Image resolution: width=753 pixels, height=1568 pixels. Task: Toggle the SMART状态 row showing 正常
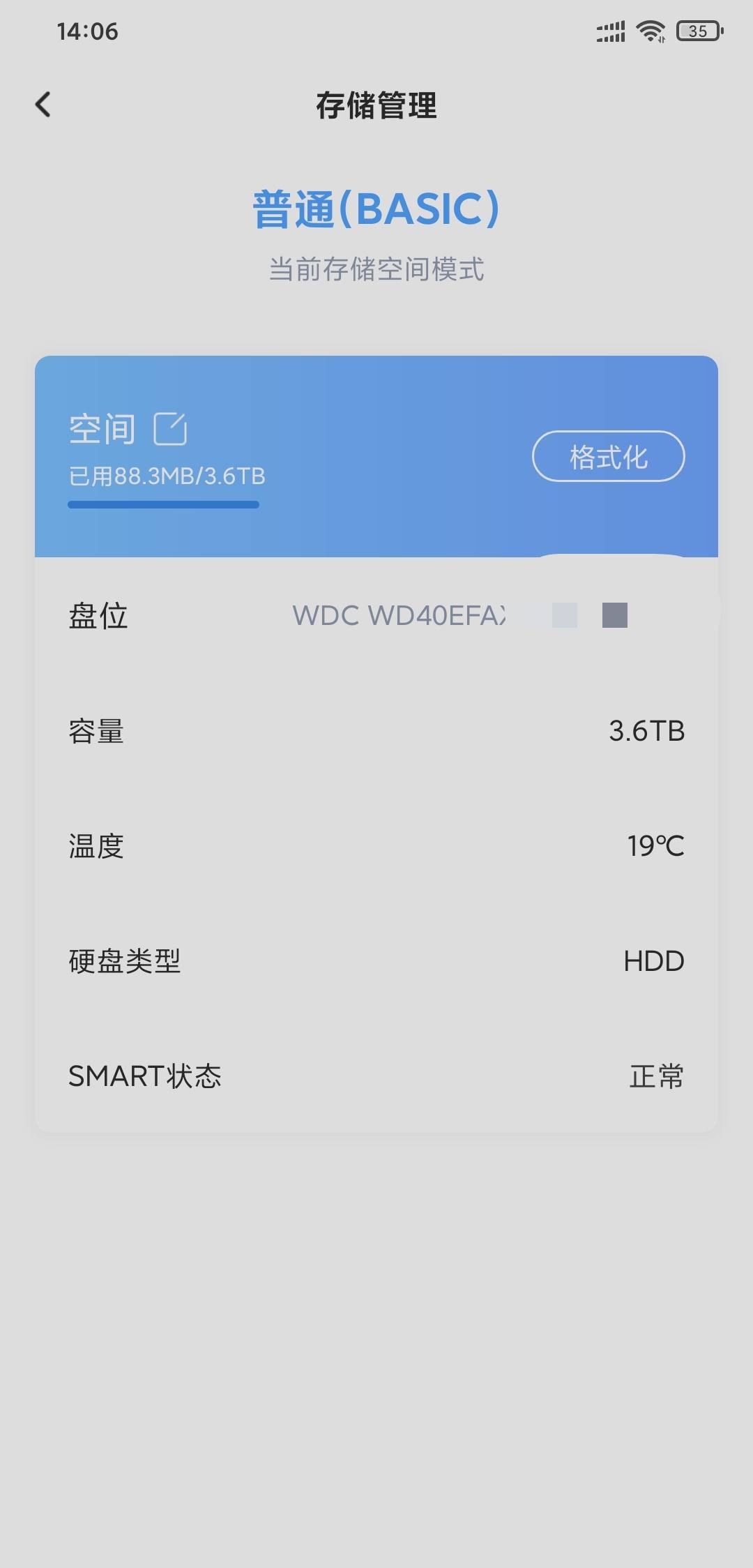[x=376, y=1076]
